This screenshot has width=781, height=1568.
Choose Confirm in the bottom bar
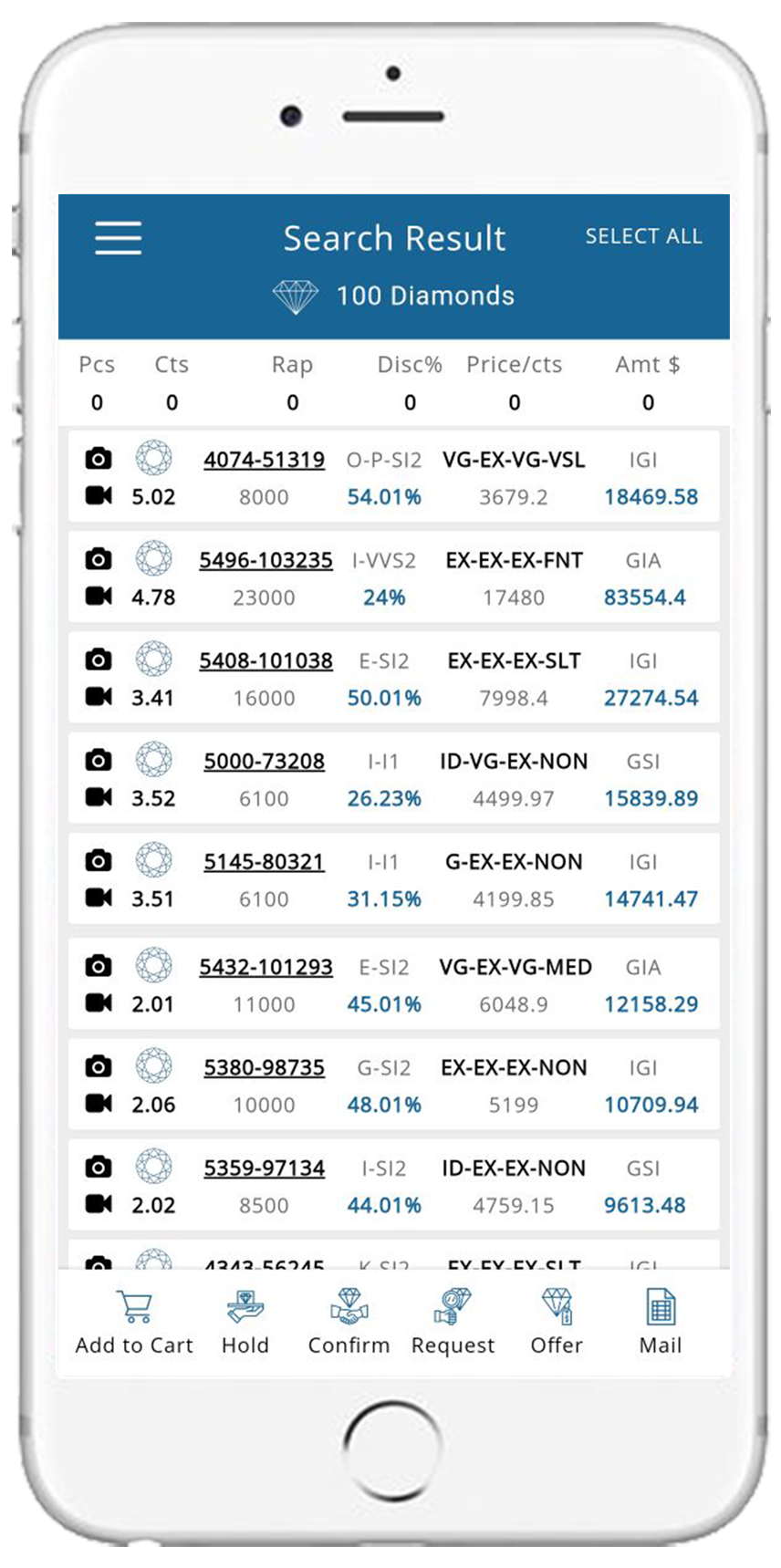pyautogui.click(x=349, y=1323)
